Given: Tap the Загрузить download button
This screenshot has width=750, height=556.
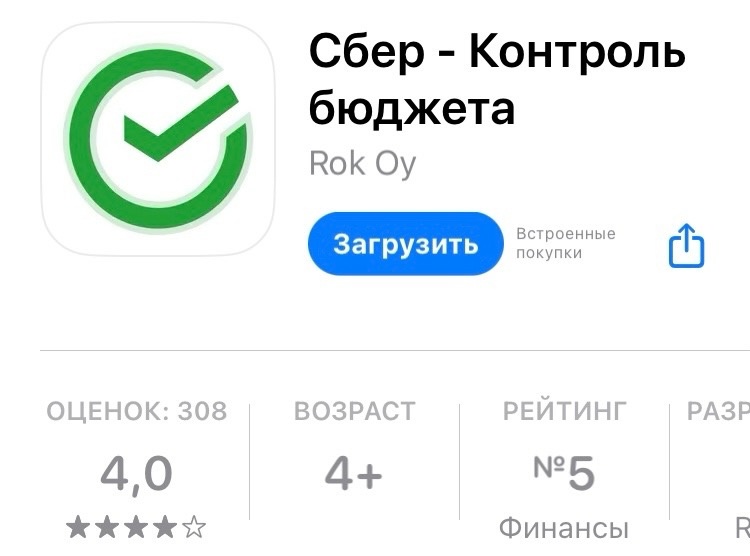Looking at the screenshot, I should pyautogui.click(x=405, y=244).
